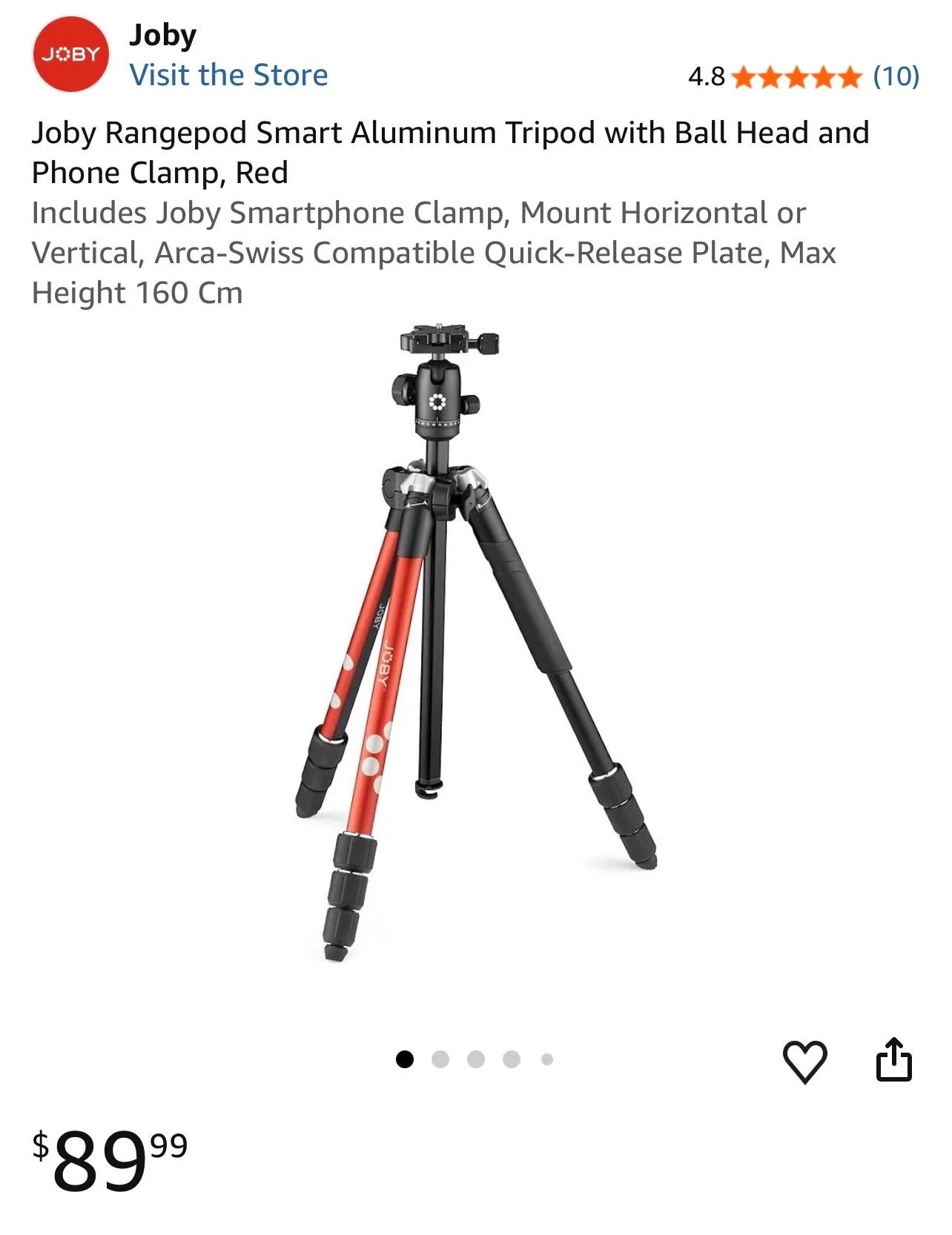This screenshot has width=952, height=1235.
Task: Open the tripod product image
Action: pos(476,643)
